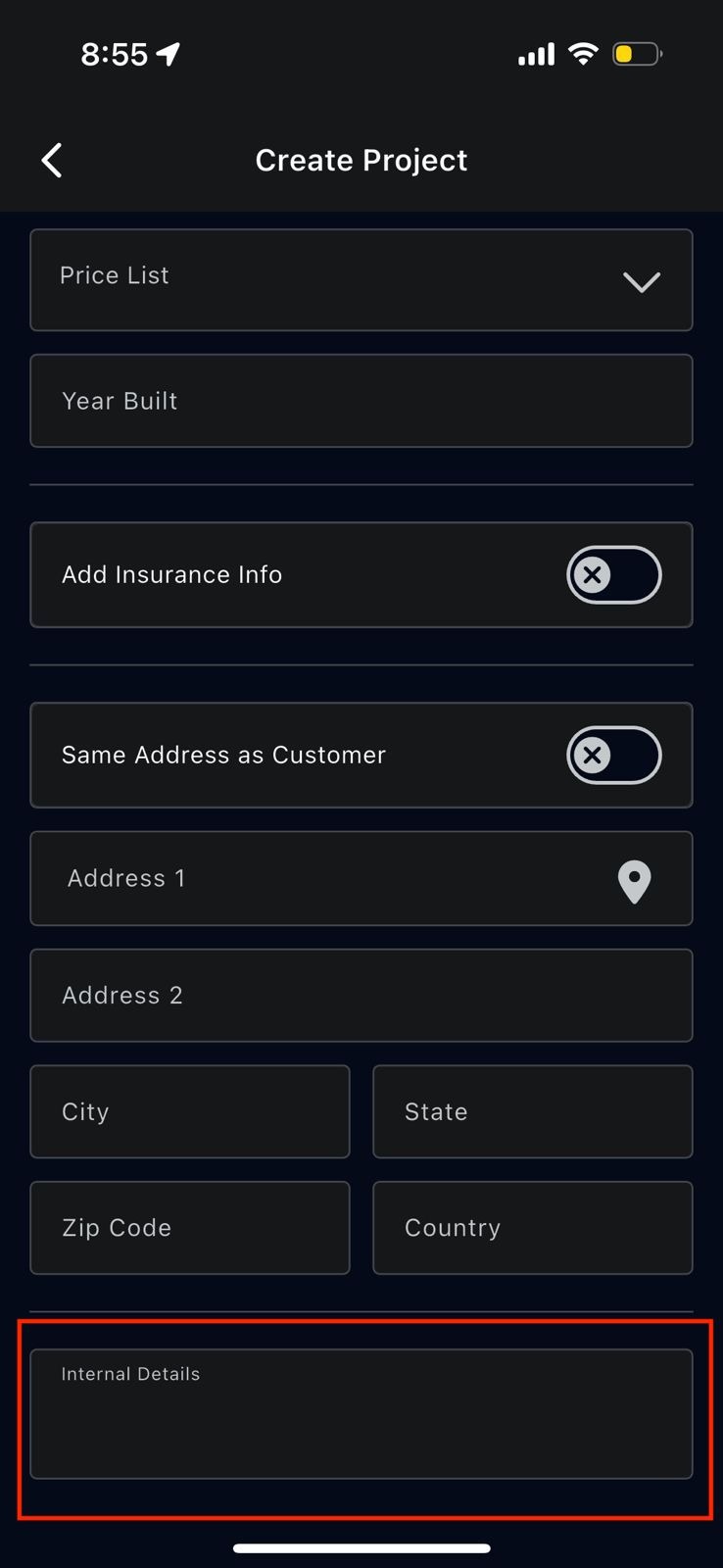Tap the State field
The image size is (723, 1568).
[532, 1112]
